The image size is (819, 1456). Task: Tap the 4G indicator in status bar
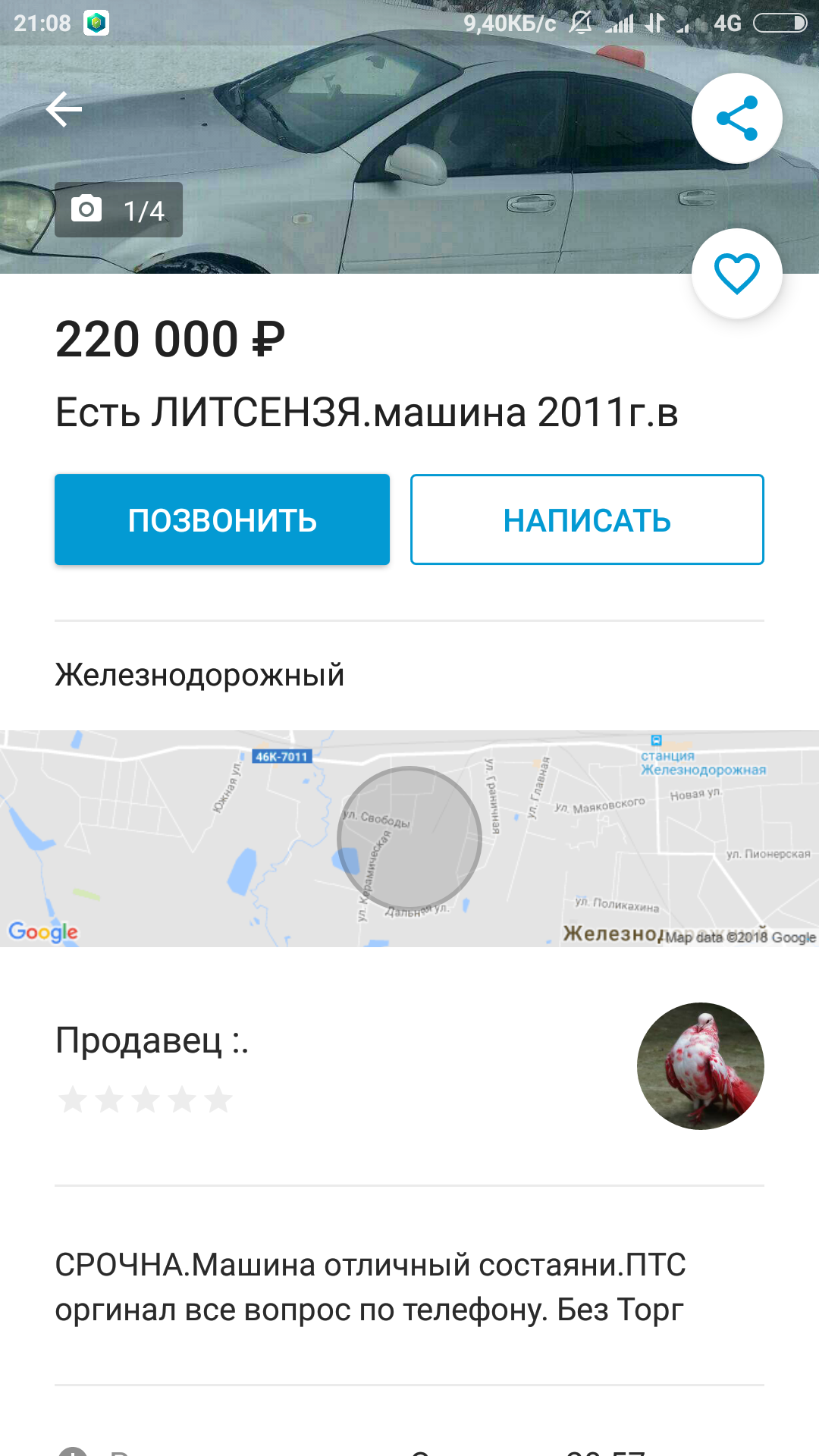(x=730, y=23)
